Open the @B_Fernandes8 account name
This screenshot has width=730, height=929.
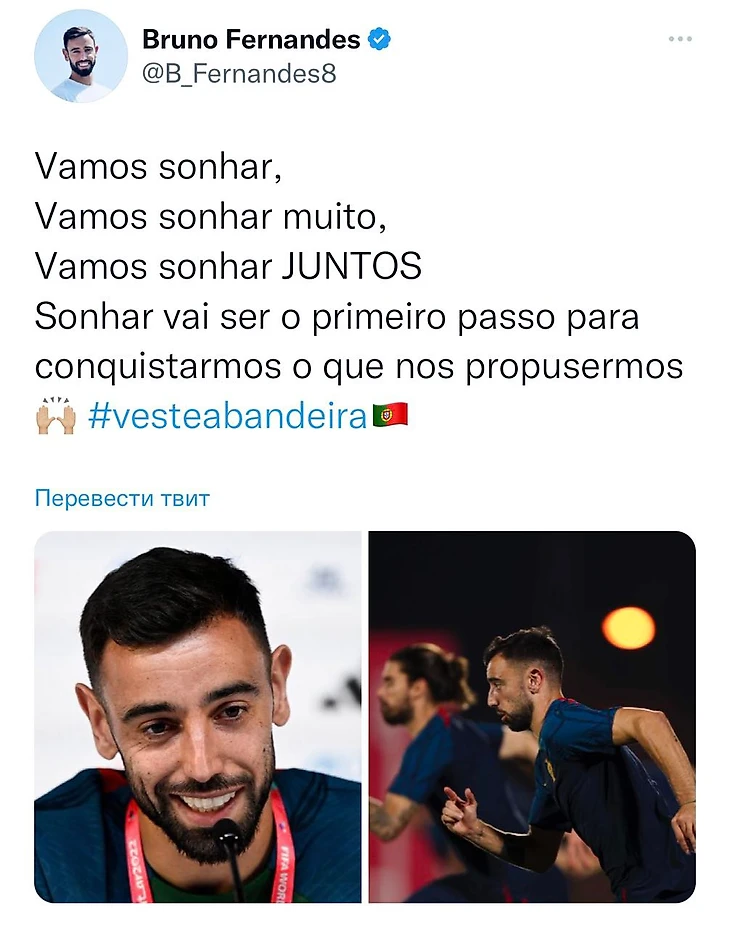239,73
